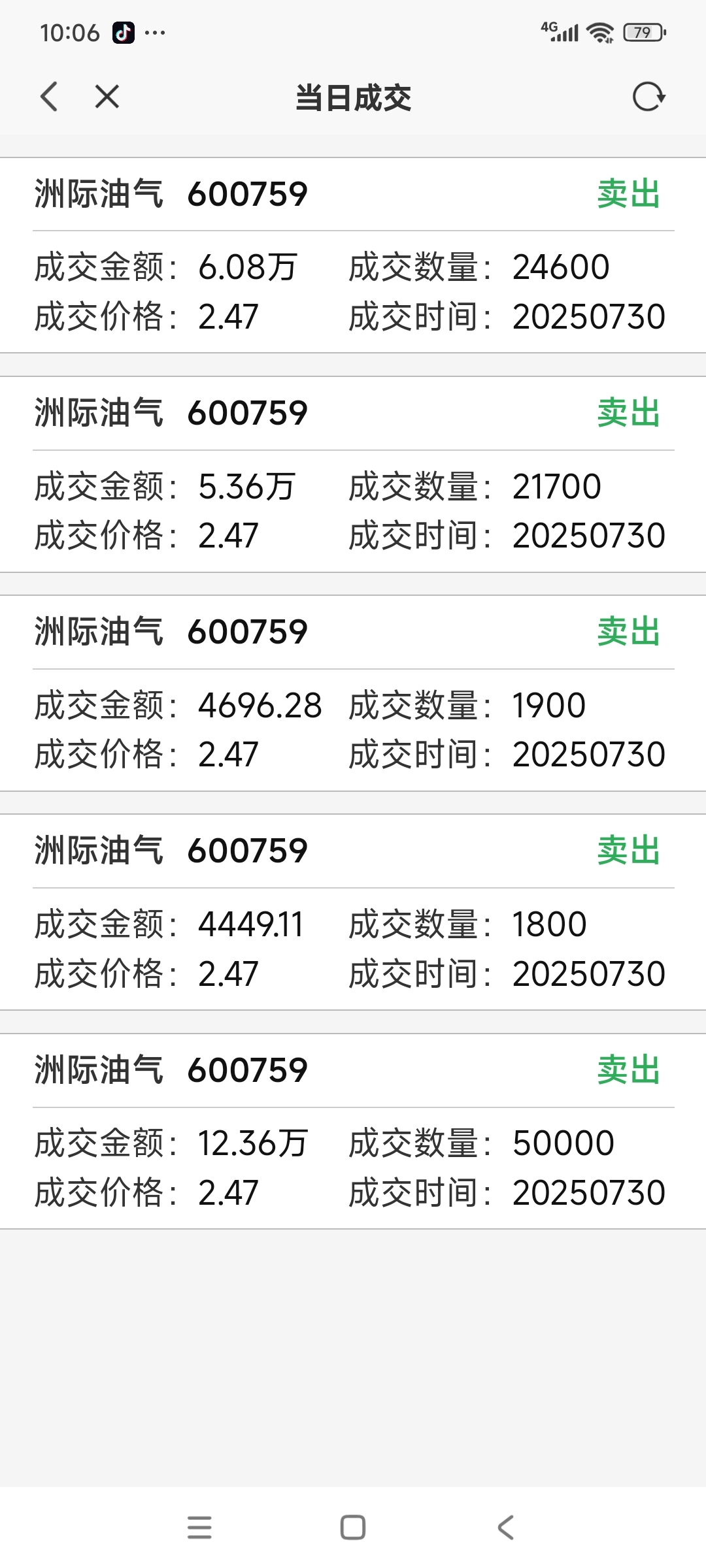Viewport: 706px width, 1568px height.
Task: Tap the system home button
Action: [353, 1527]
